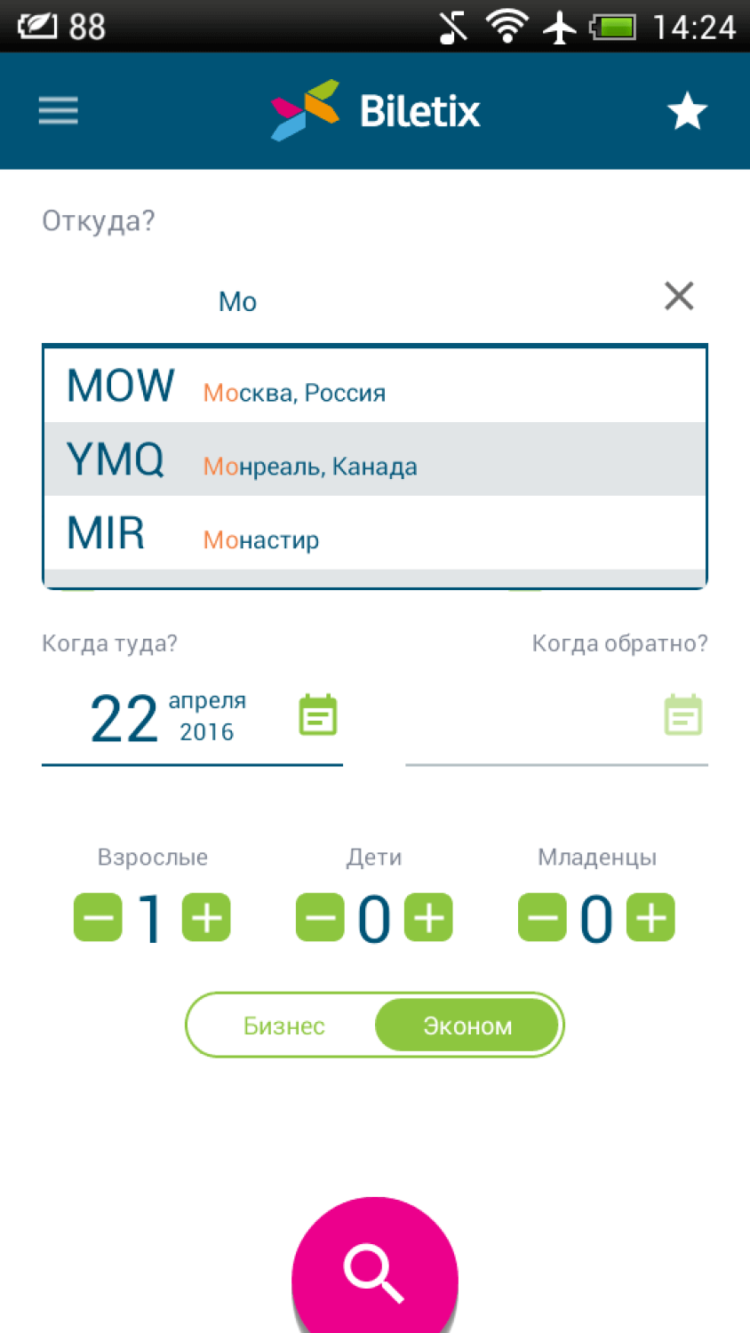Viewport: 750px width, 1333px height.
Task: Clear the origin field with the X
Action: click(x=679, y=296)
